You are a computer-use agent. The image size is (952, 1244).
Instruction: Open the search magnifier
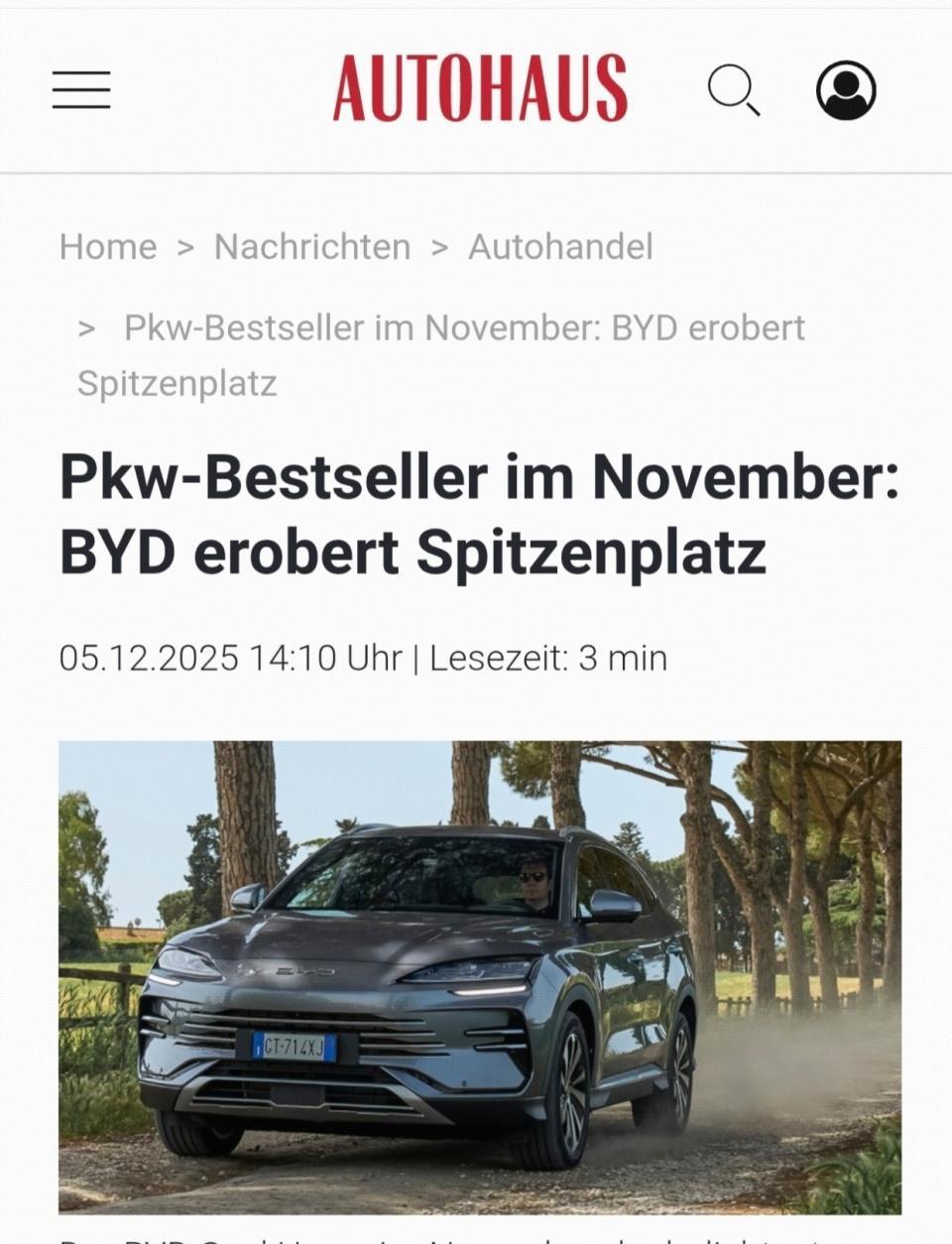point(734,90)
